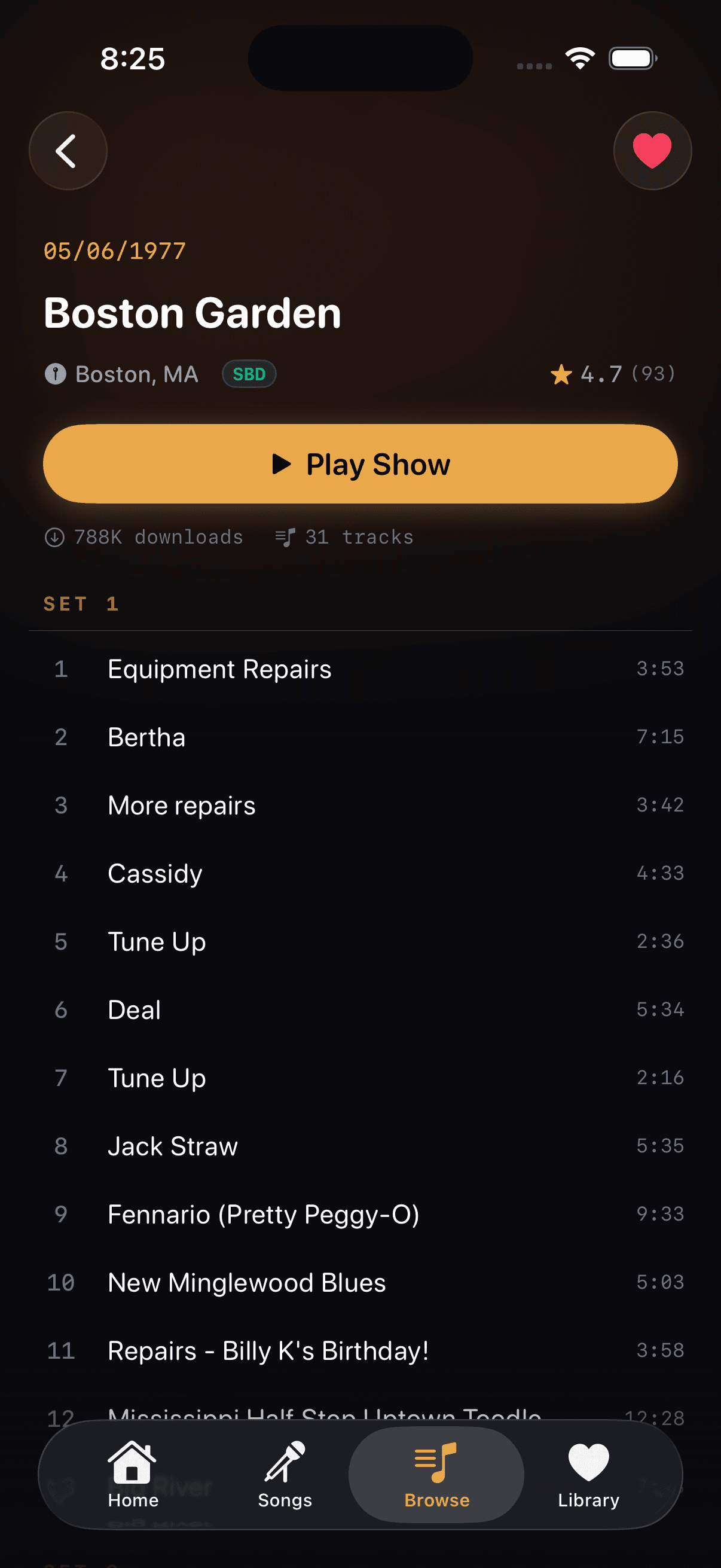Switch to the Home tab
This screenshot has width=721, height=1568.
pyautogui.click(x=133, y=1474)
